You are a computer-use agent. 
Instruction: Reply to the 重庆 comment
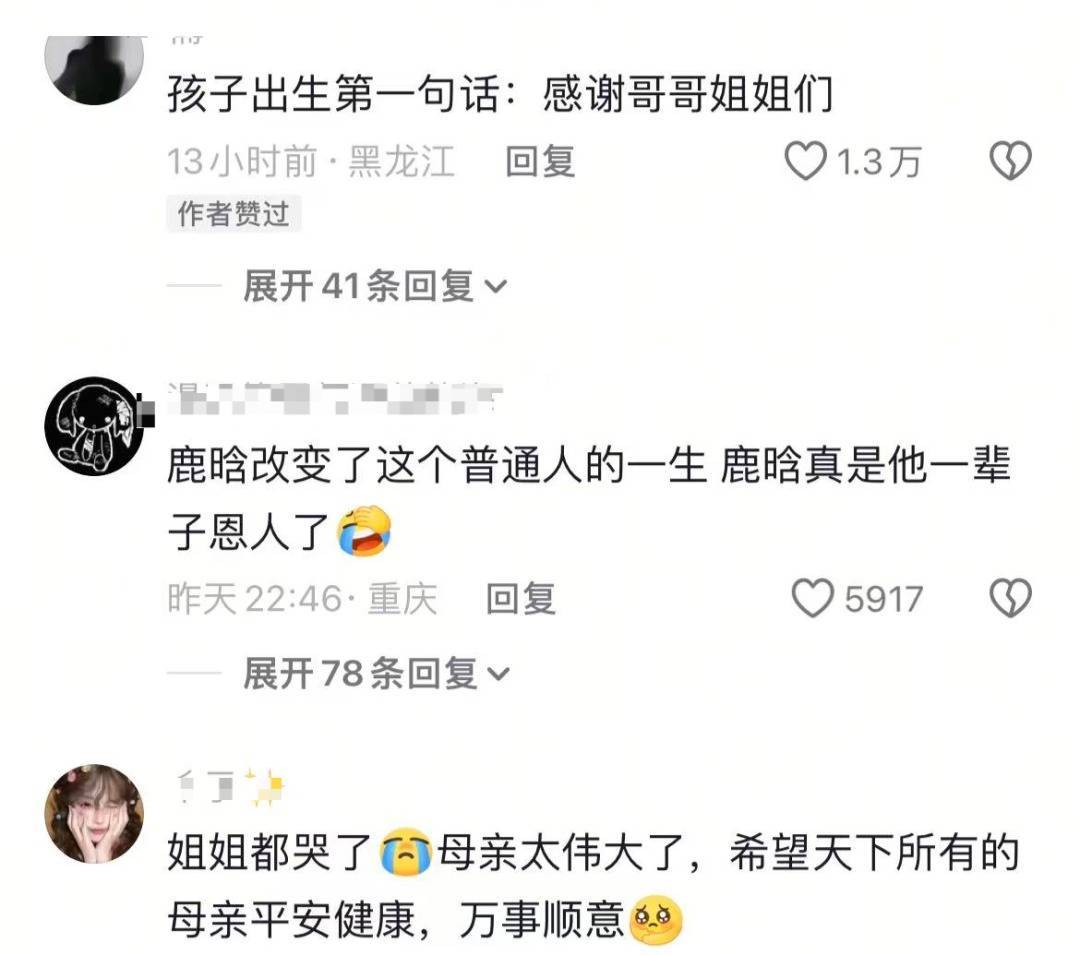click(x=520, y=598)
